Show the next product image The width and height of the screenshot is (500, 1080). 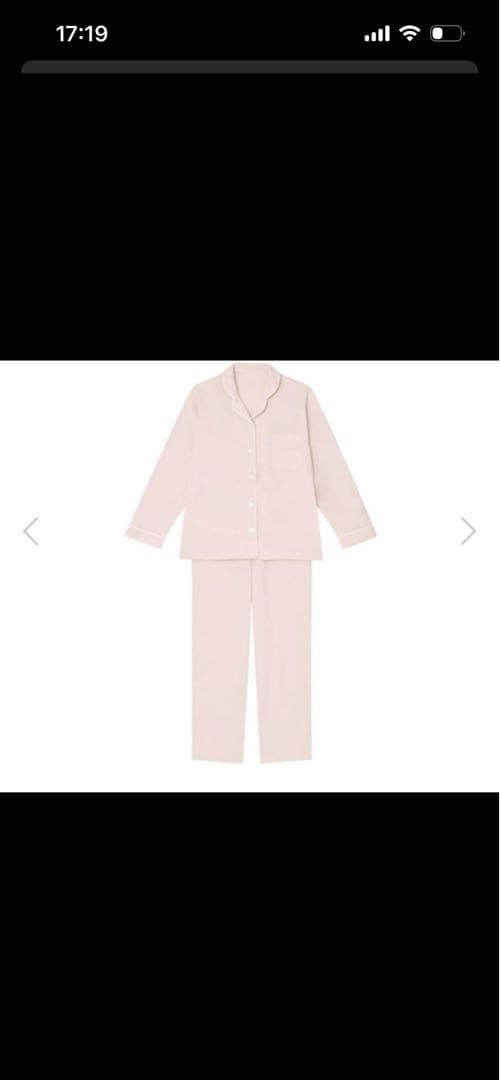pyautogui.click(x=468, y=531)
